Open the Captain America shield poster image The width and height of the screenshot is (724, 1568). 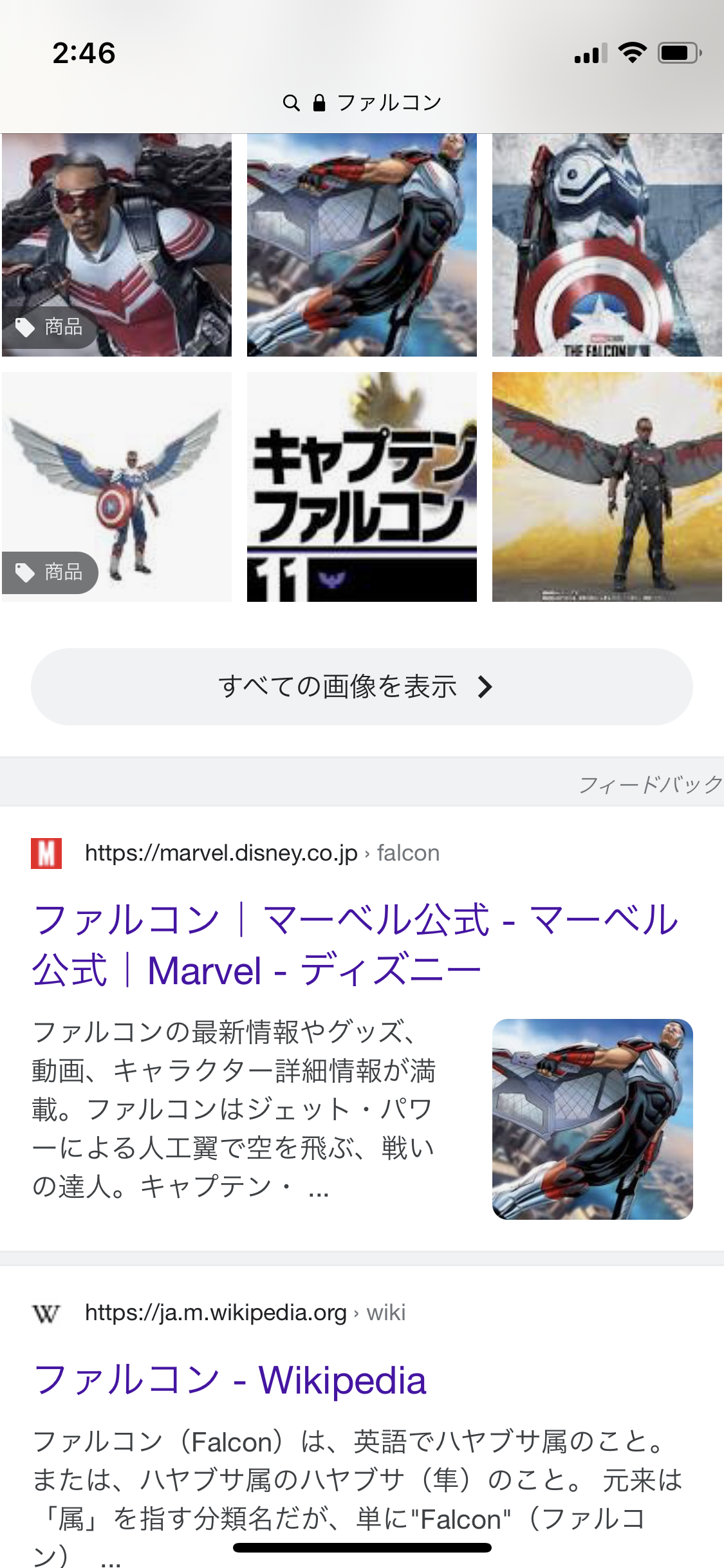point(607,245)
